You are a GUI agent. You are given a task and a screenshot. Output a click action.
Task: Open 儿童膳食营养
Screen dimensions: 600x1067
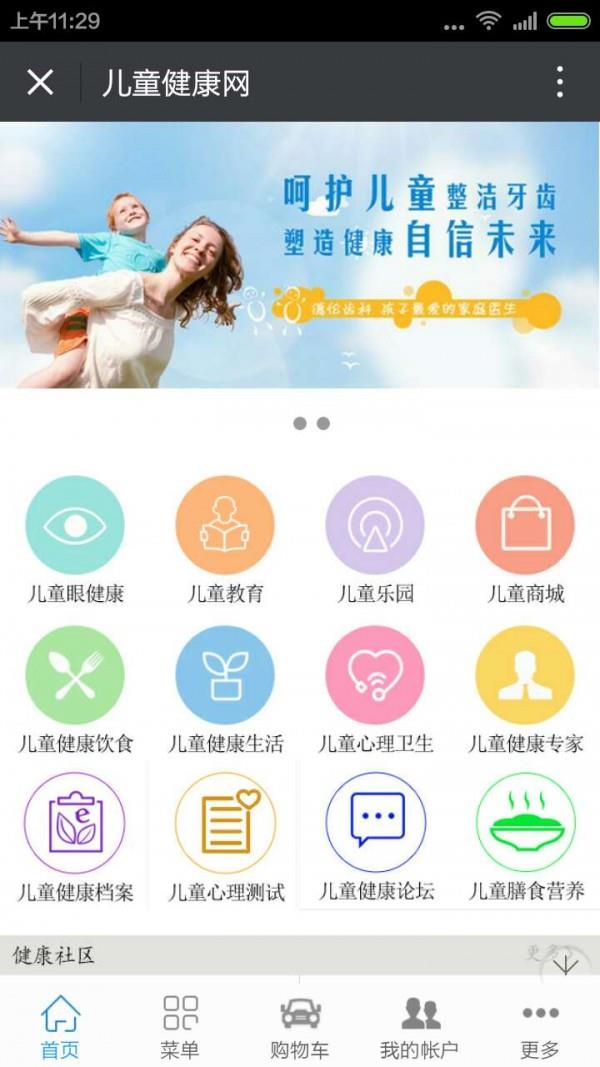(x=526, y=824)
